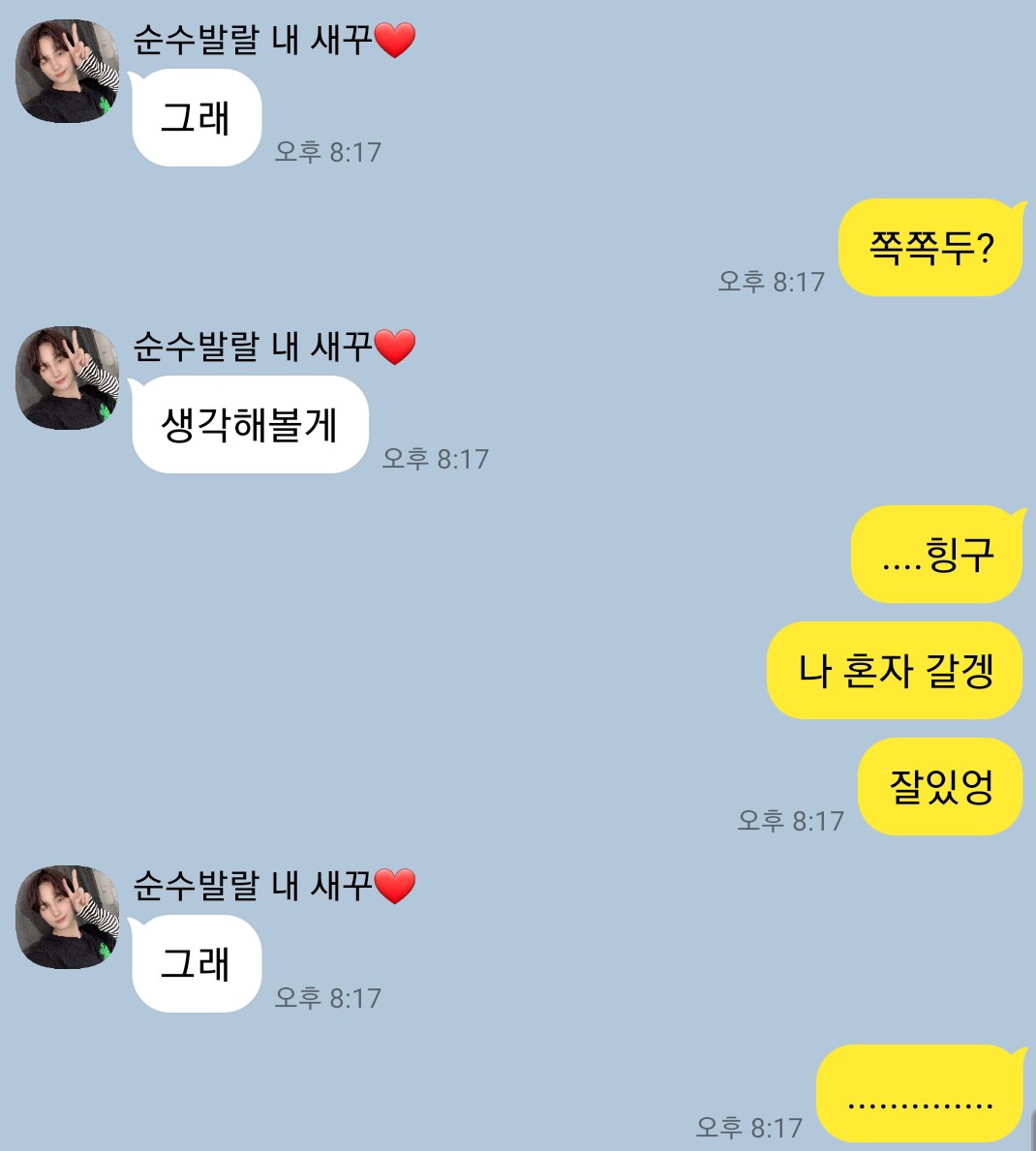Open profile photo beside the first 그래 message
The image size is (1036, 1151).
point(66,71)
